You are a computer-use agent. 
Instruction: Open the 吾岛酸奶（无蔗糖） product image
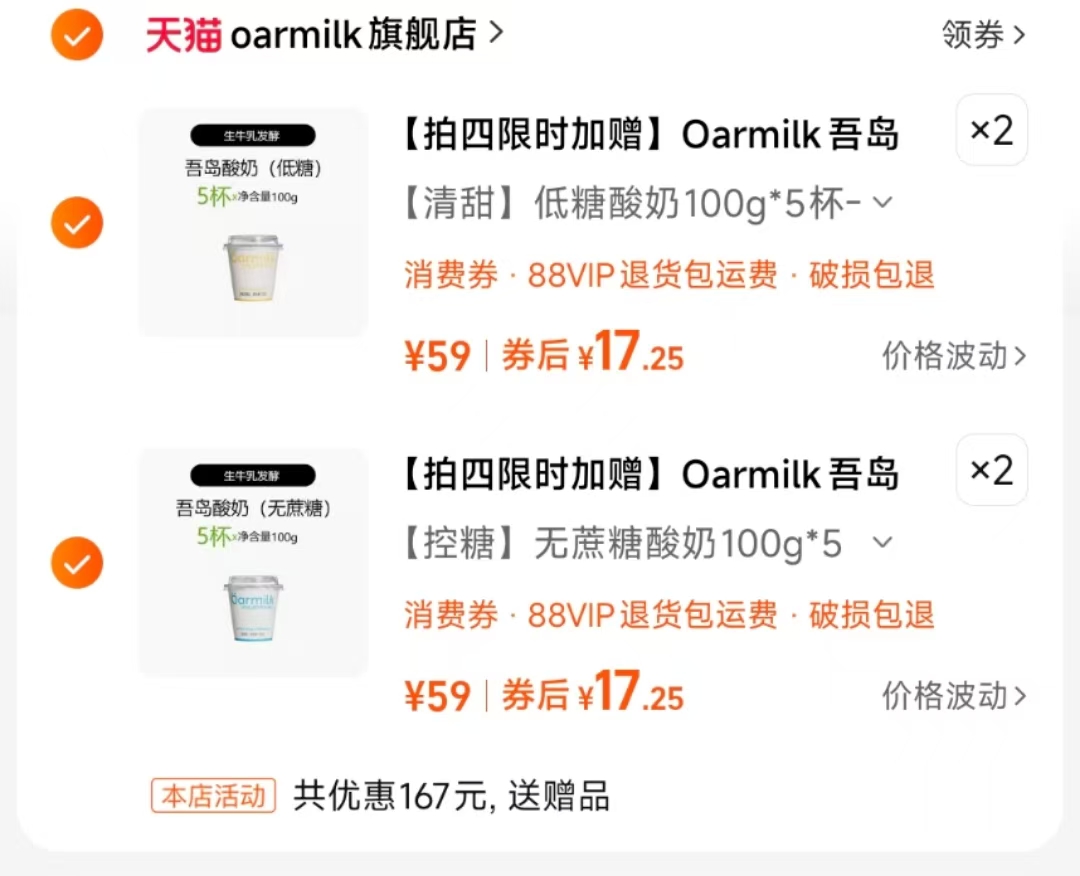[253, 563]
